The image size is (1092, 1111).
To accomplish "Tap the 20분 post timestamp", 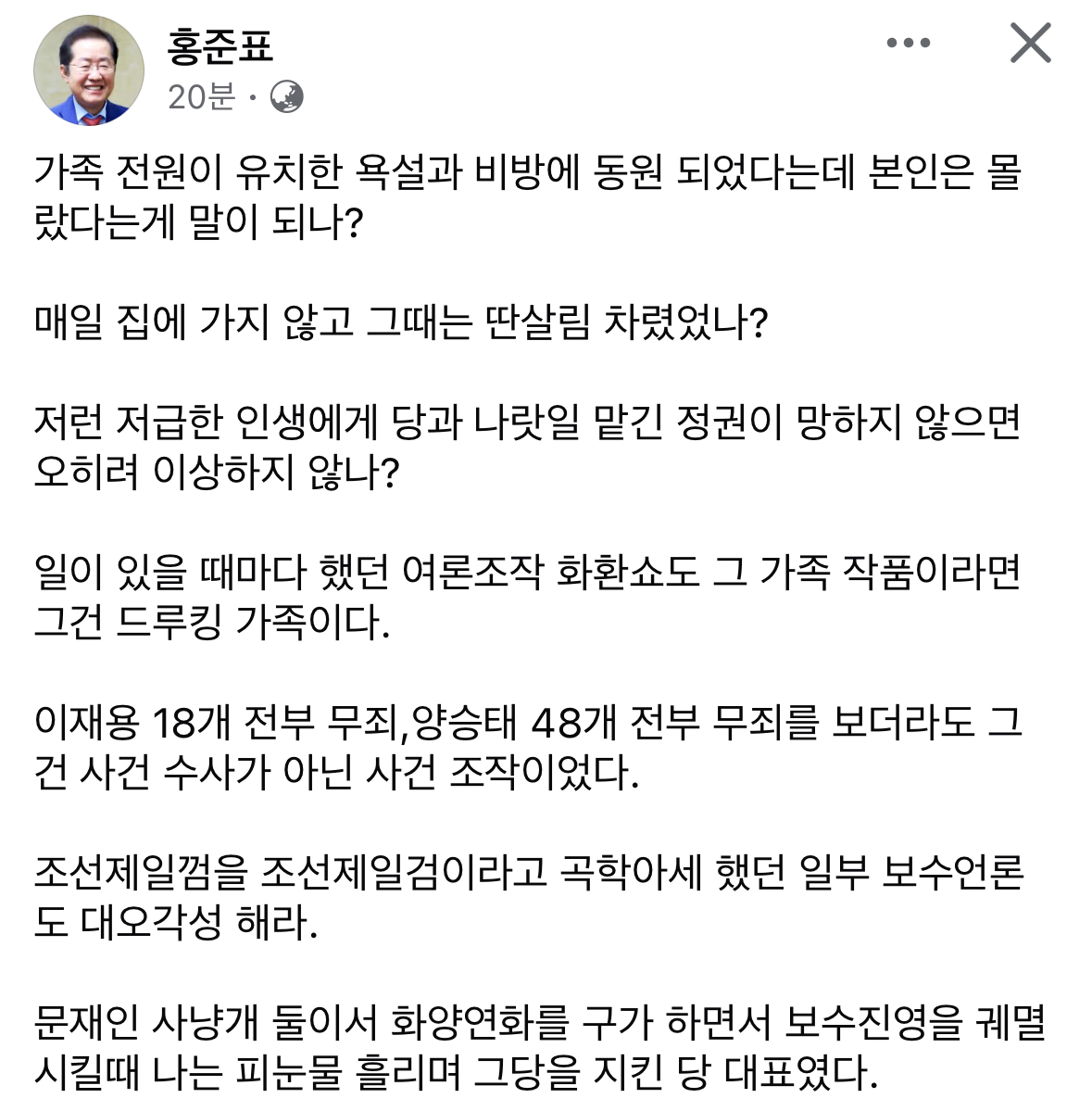I will click(201, 97).
